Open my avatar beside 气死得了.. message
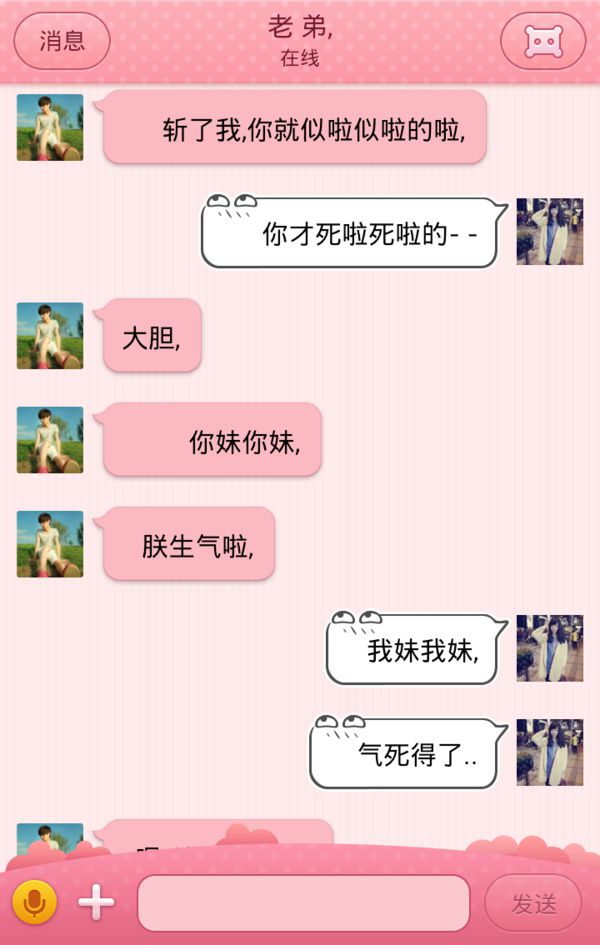 549,752
